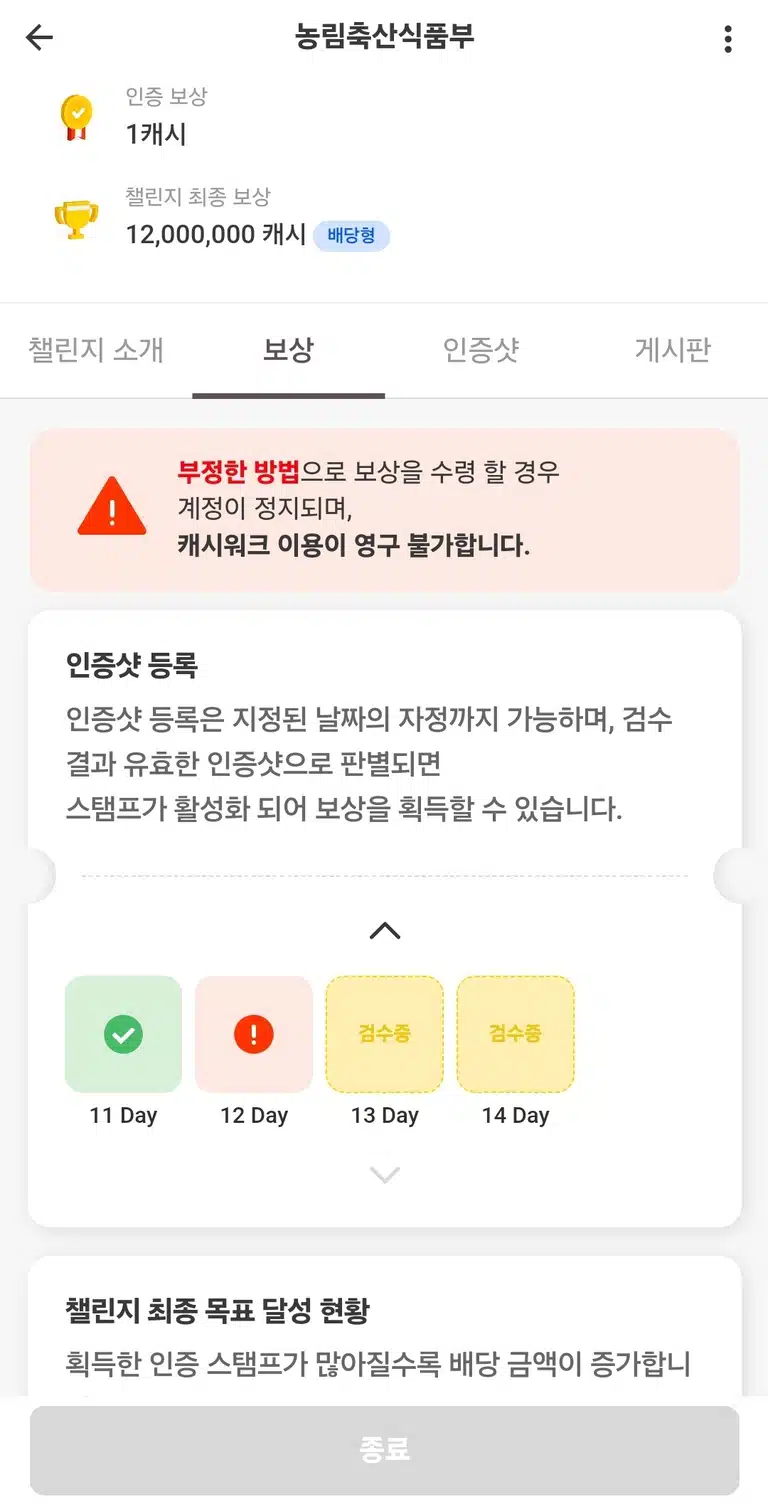Open the 게시판 tab
Image resolution: width=768 pixels, height=1504 pixels.
pos(672,350)
